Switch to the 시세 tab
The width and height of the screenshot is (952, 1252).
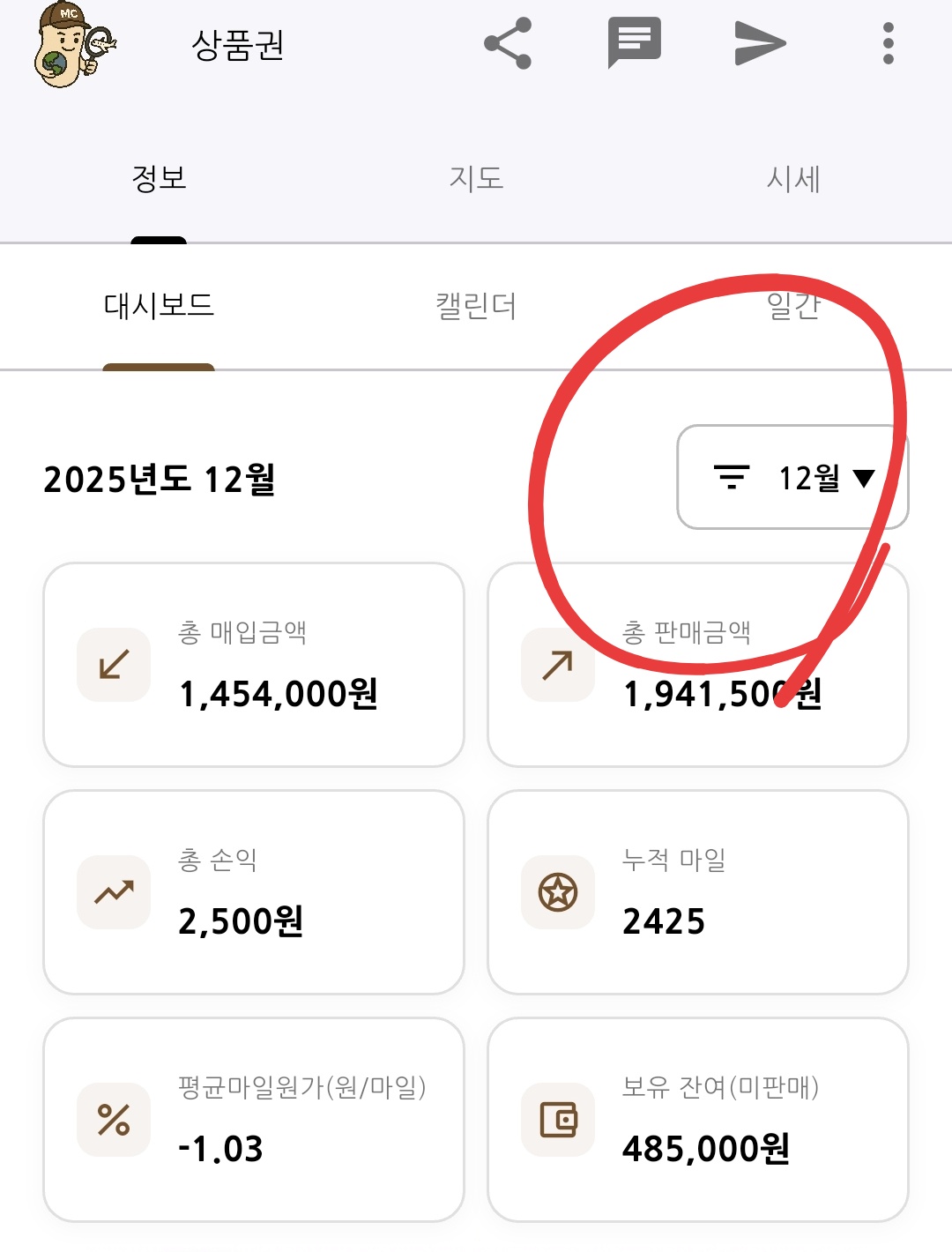pyautogui.click(x=793, y=179)
